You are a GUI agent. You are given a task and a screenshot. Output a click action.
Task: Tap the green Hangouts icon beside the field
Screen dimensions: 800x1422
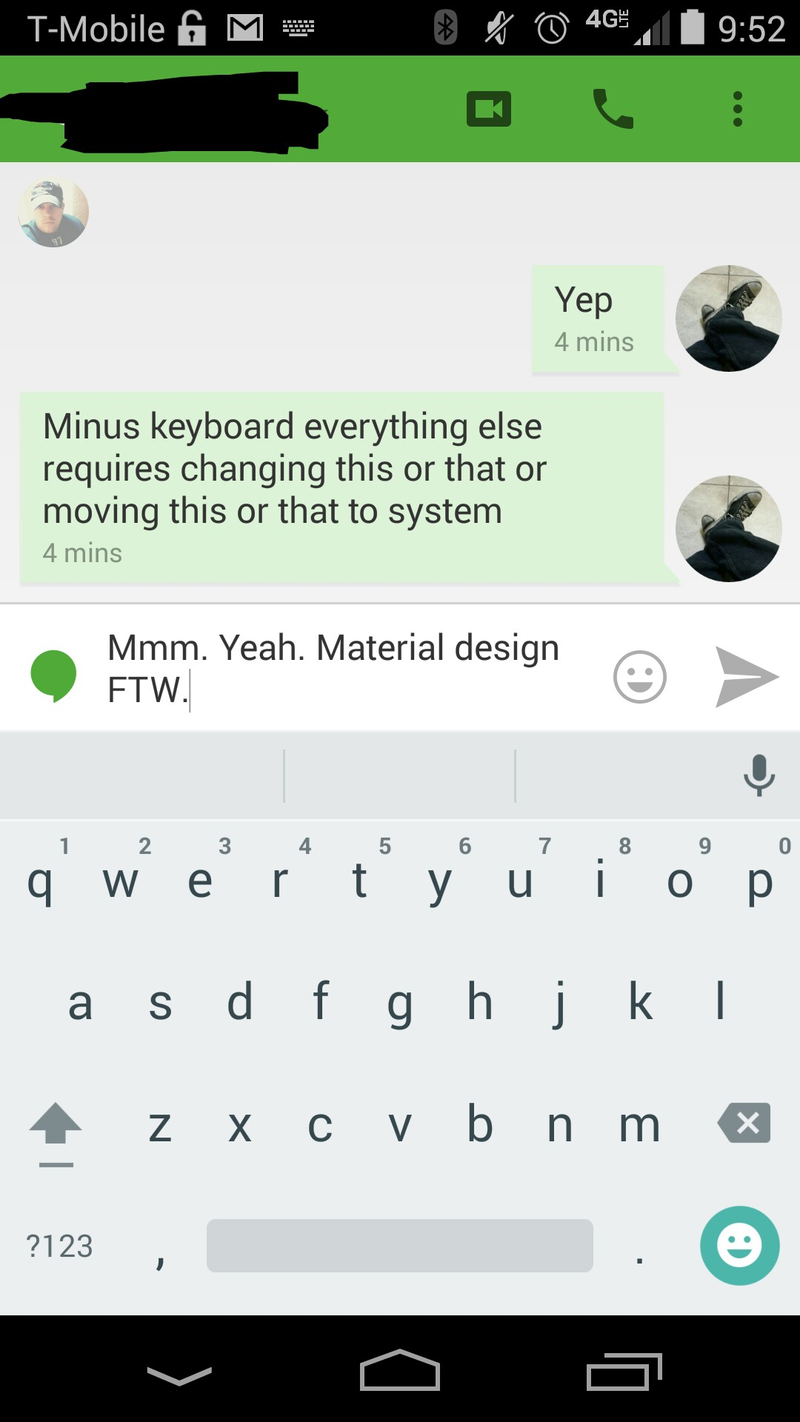click(54, 675)
